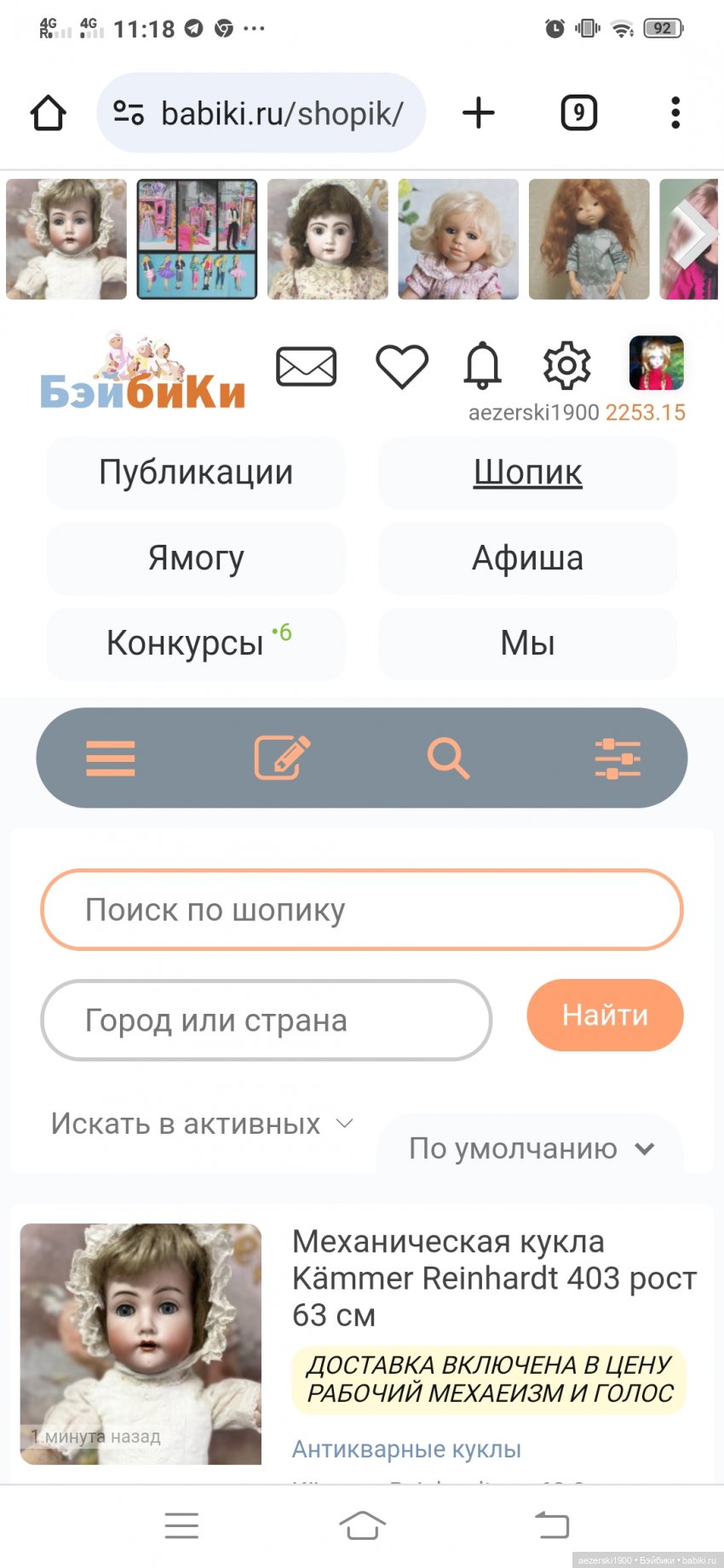Focus the Поиск по шопику field
Viewport: 724px width, 1568px height.
click(361, 910)
